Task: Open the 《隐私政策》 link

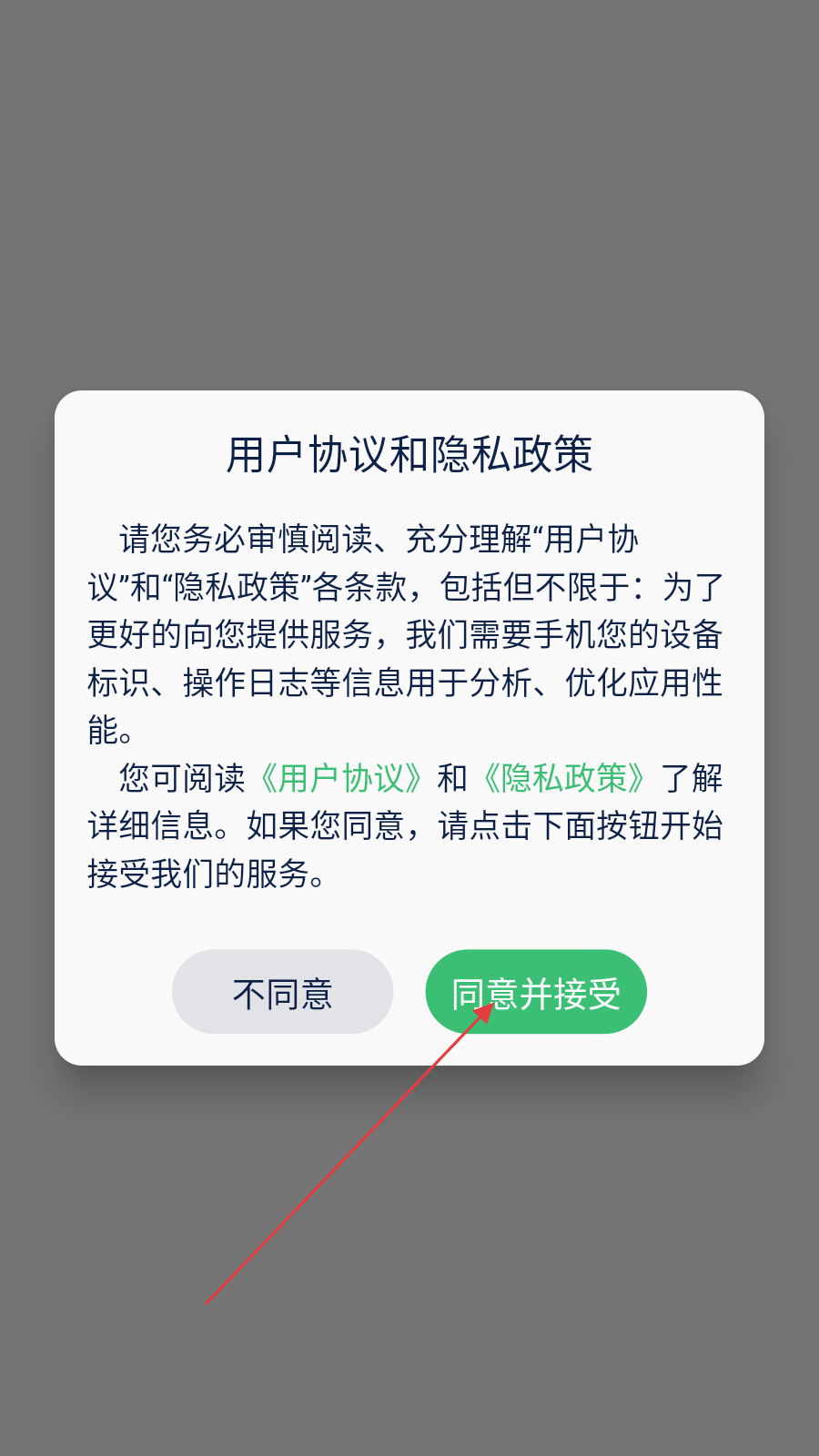Action: (564, 778)
